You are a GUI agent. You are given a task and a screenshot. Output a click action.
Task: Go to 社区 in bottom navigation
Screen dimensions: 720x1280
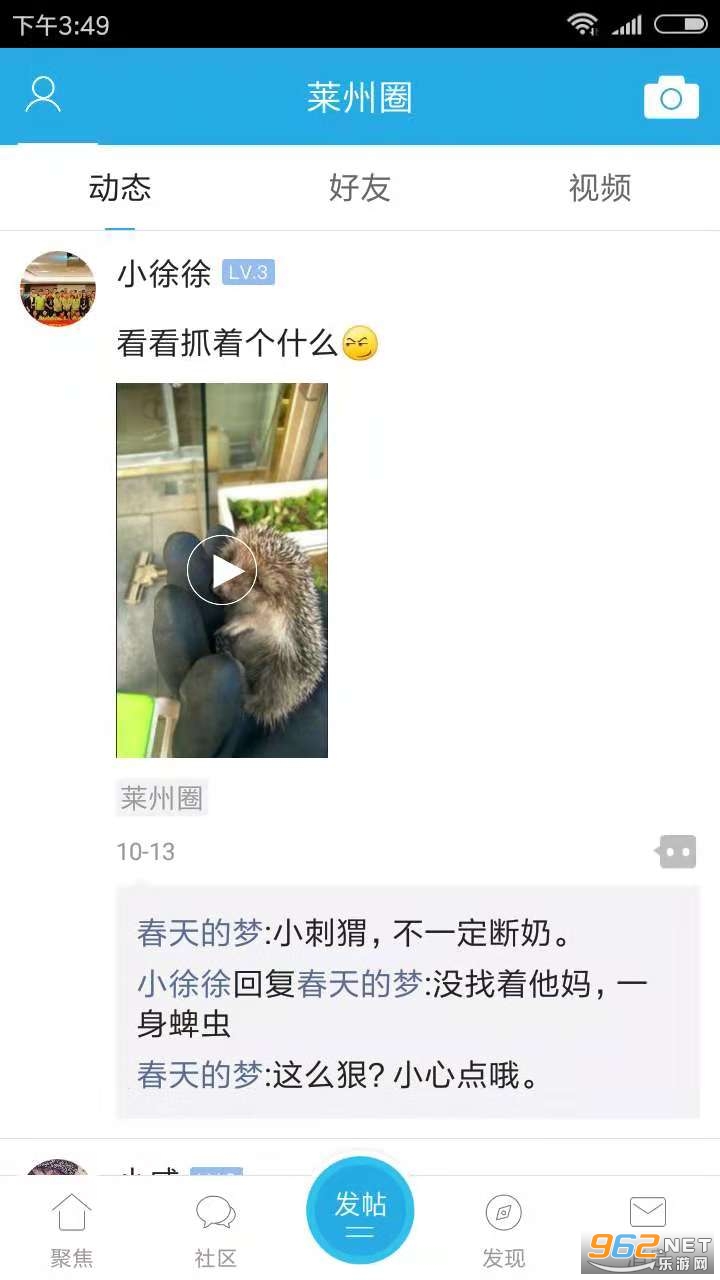[x=215, y=1230]
